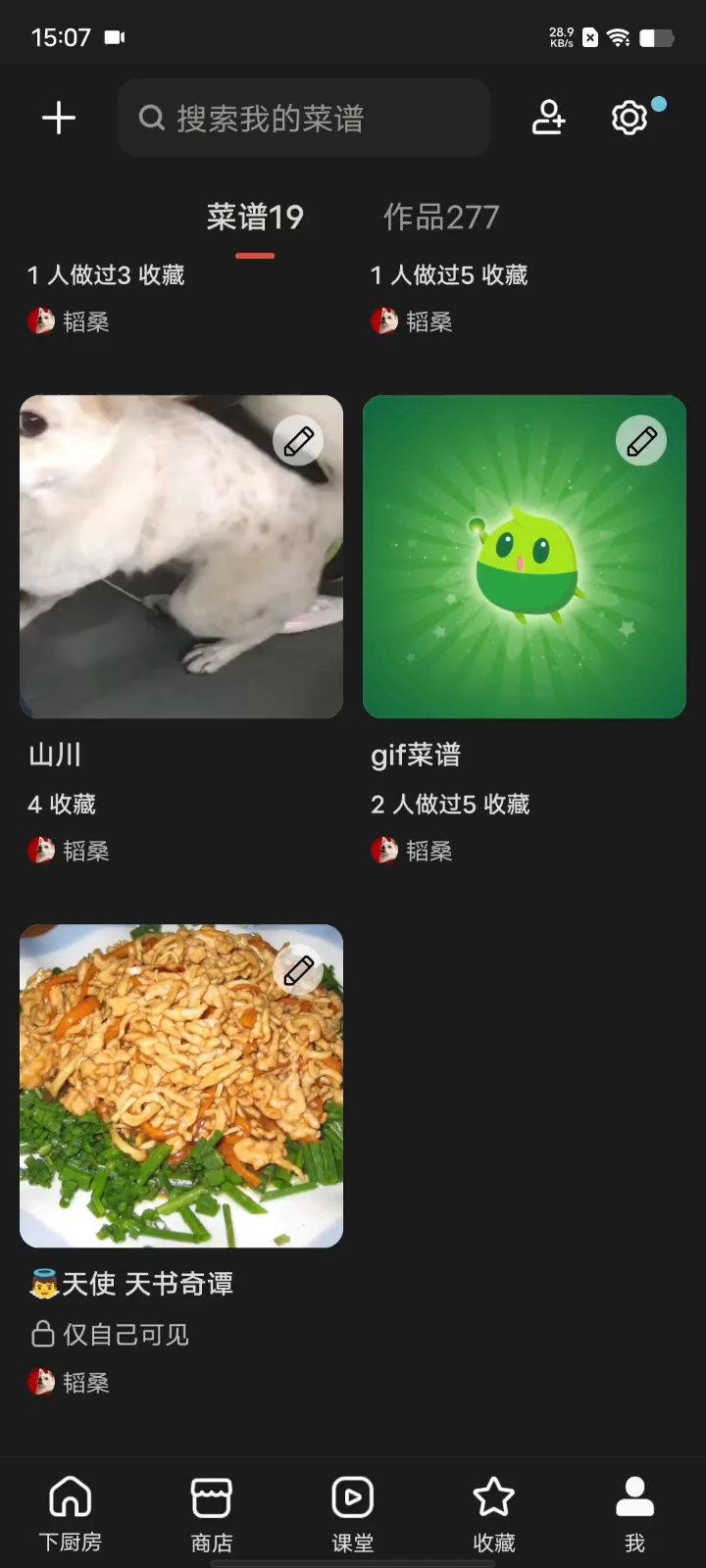Open the settings gear icon
Image resolution: width=706 pixels, height=1568 pixels.
628,118
